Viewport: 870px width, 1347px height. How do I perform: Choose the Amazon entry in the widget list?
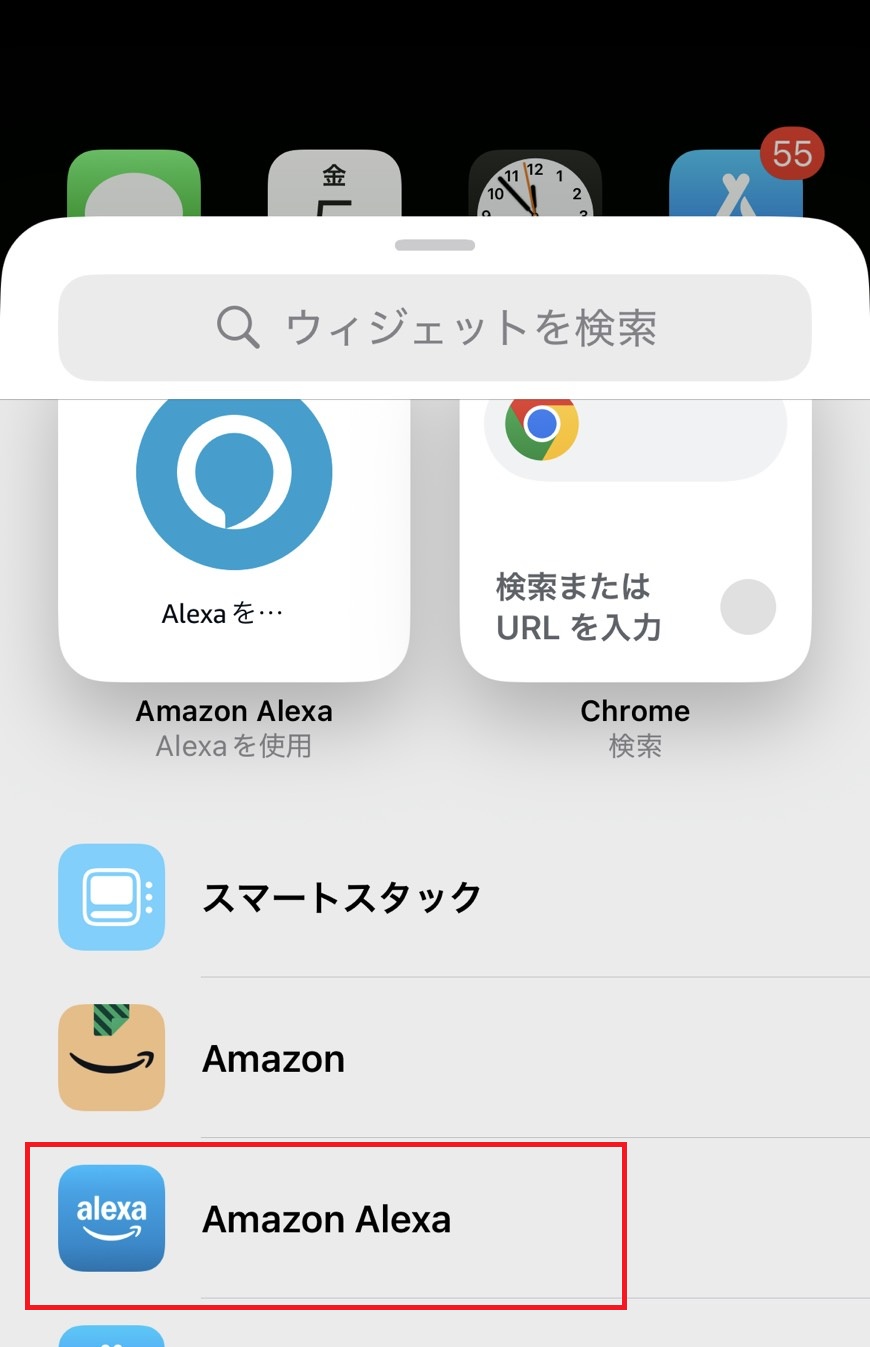(x=273, y=1058)
